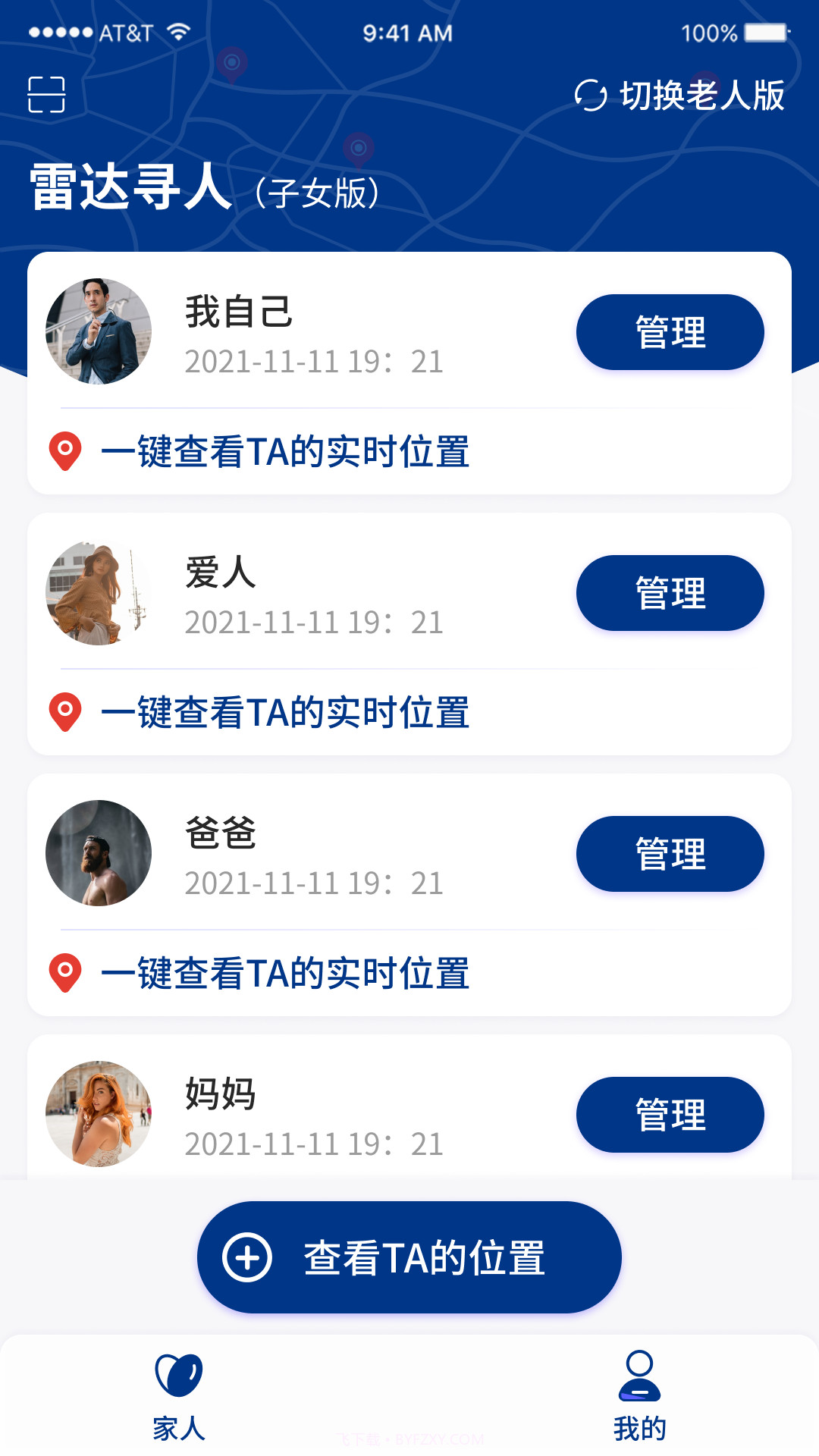Click 管理 for 爱人
819x1456 pixels.
tap(670, 594)
